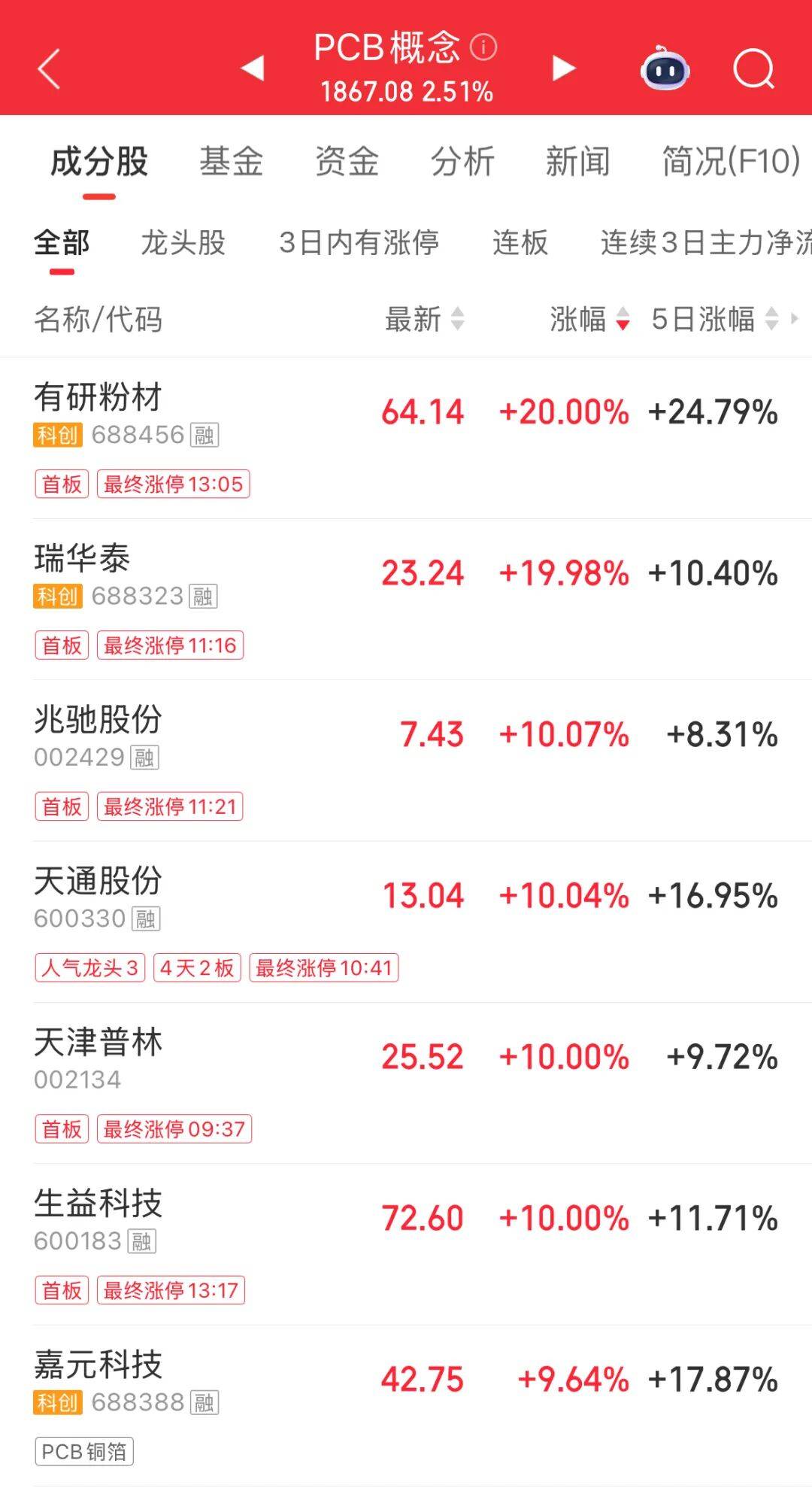This screenshot has width=812, height=1503.
Task: Filter by 龙头股
Action: tap(183, 243)
